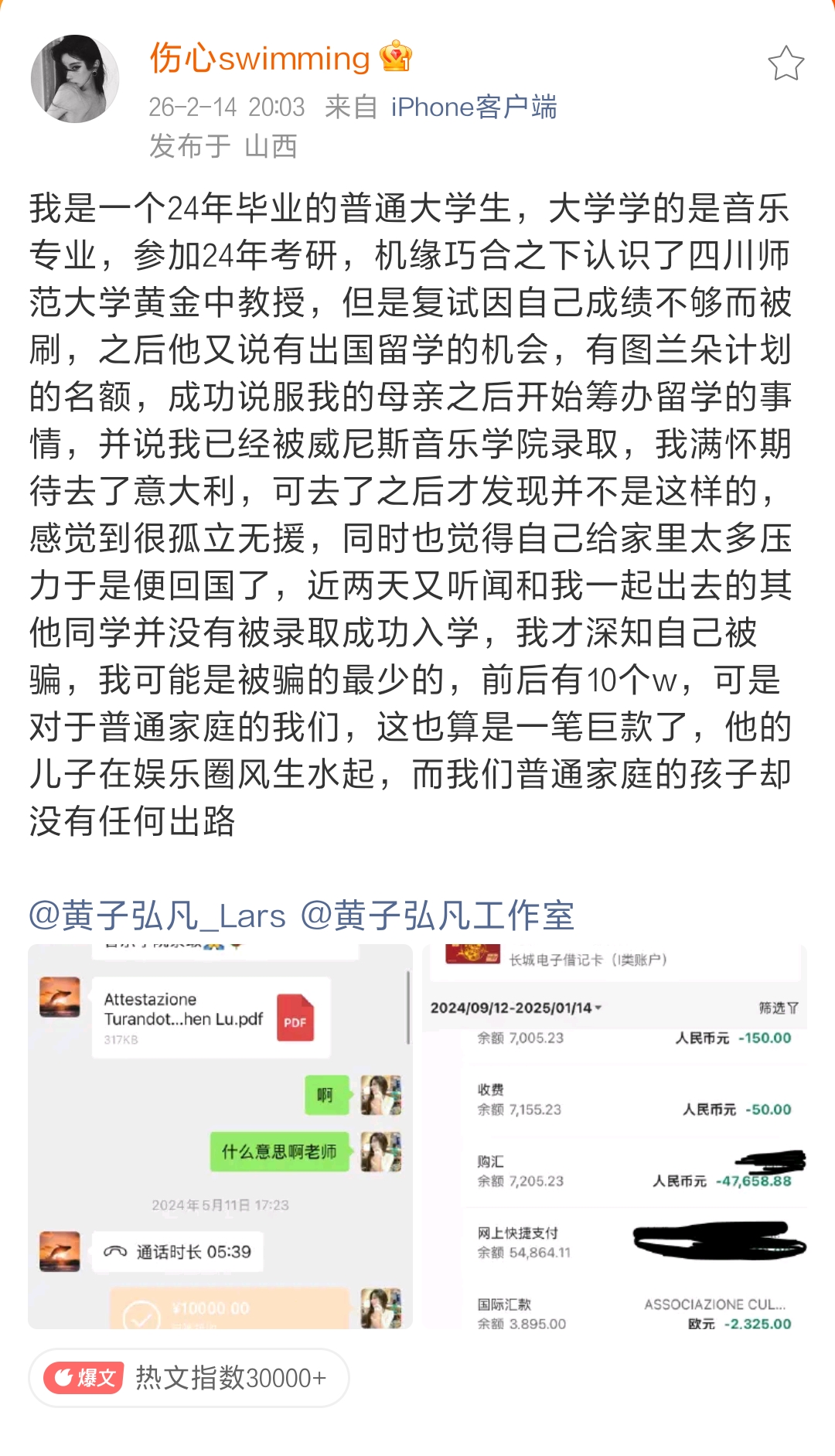Open the 爆文 热文指数30000+ badge
The width and height of the screenshot is (835, 1456).
click(x=189, y=1378)
